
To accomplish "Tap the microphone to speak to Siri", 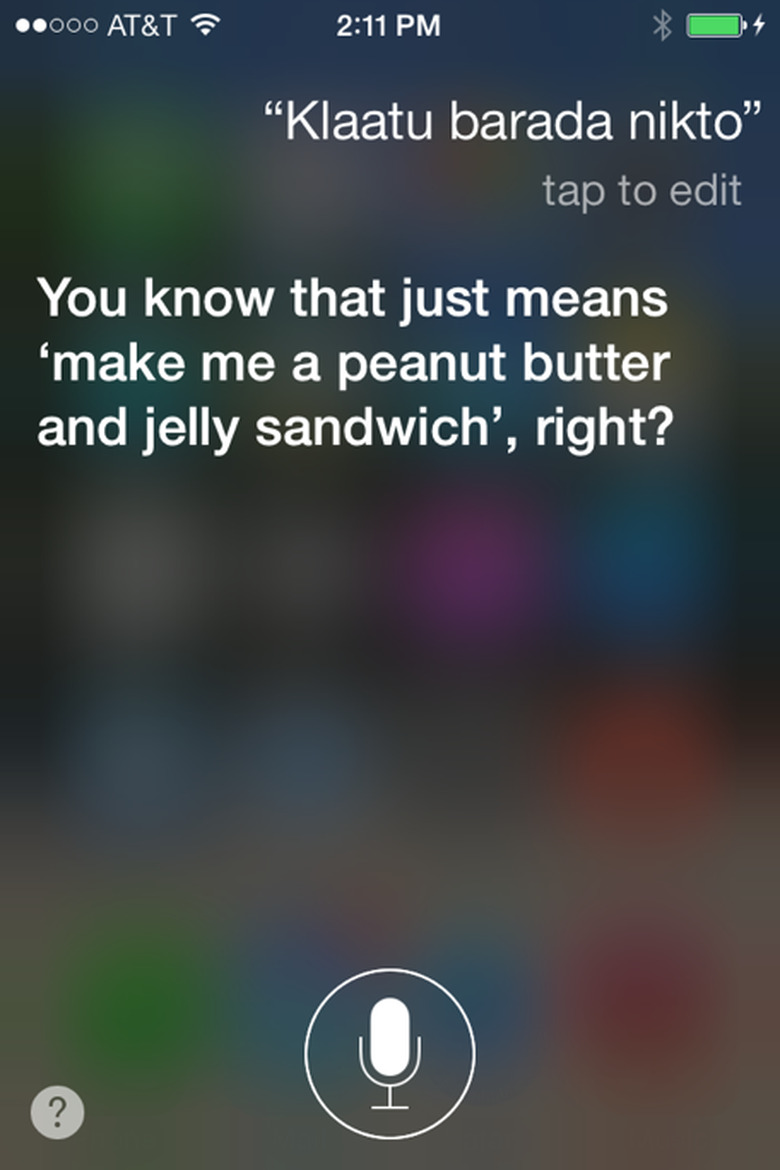I will pyautogui.click(x=390, y=1053).
